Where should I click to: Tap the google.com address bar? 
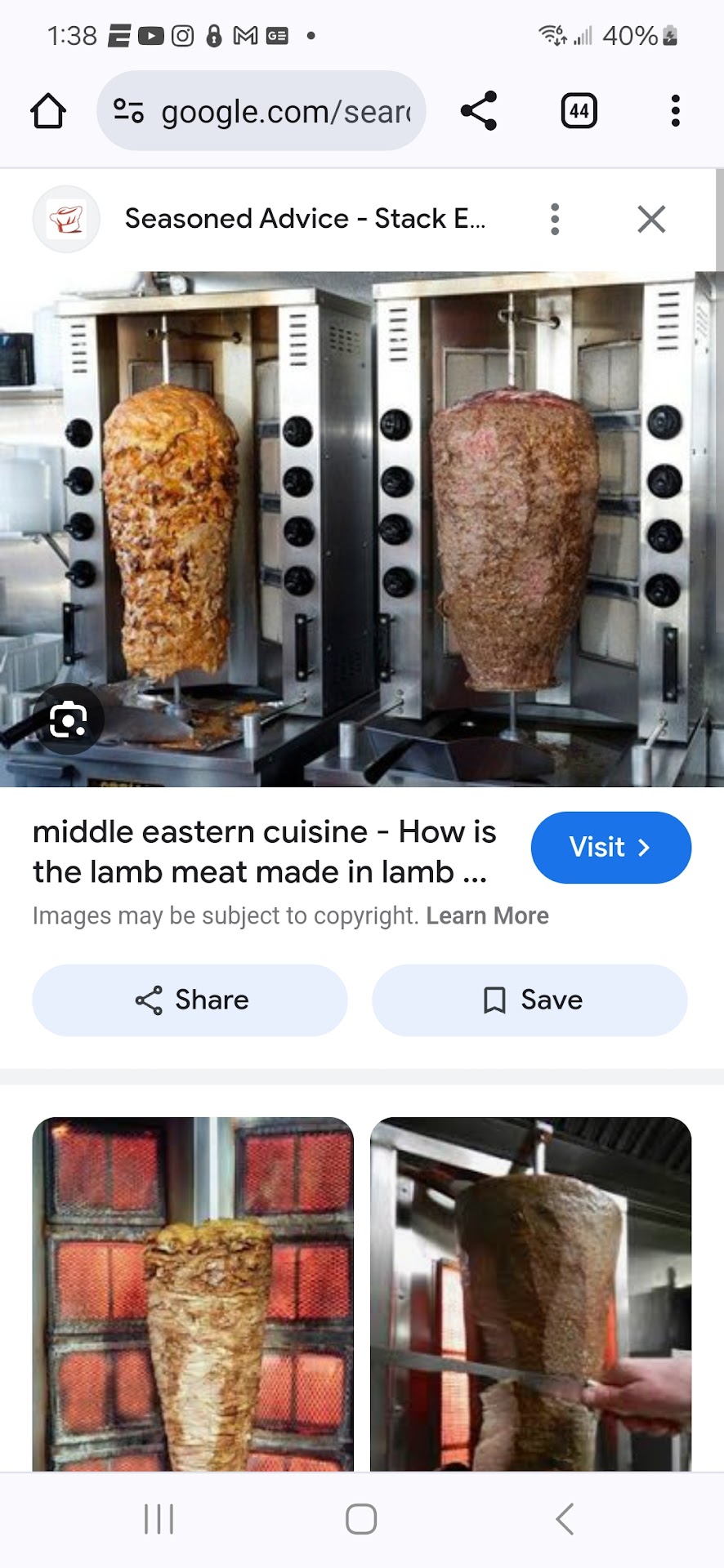[261, 111]
